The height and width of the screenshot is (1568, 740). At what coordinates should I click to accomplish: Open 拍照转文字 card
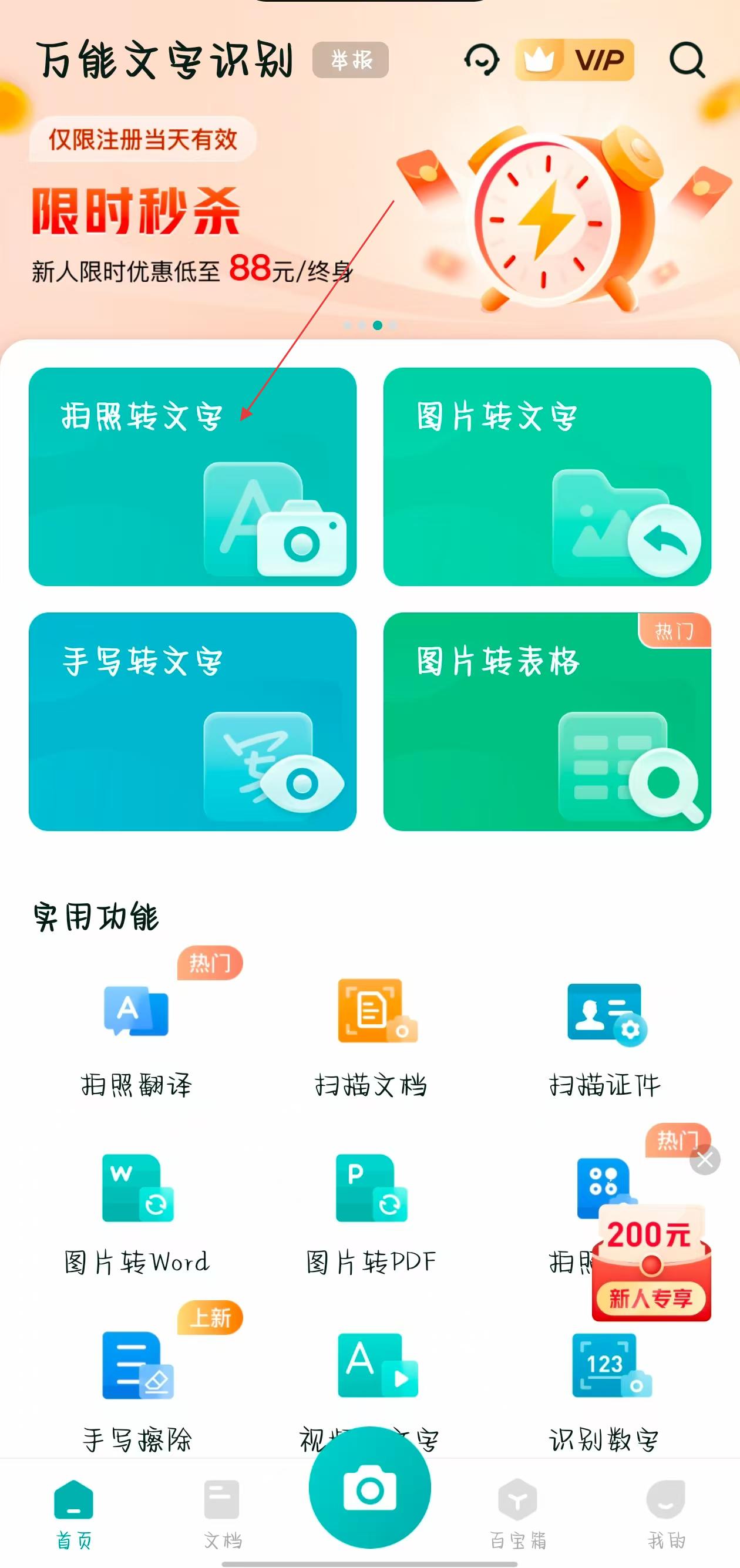click(192, 477)
